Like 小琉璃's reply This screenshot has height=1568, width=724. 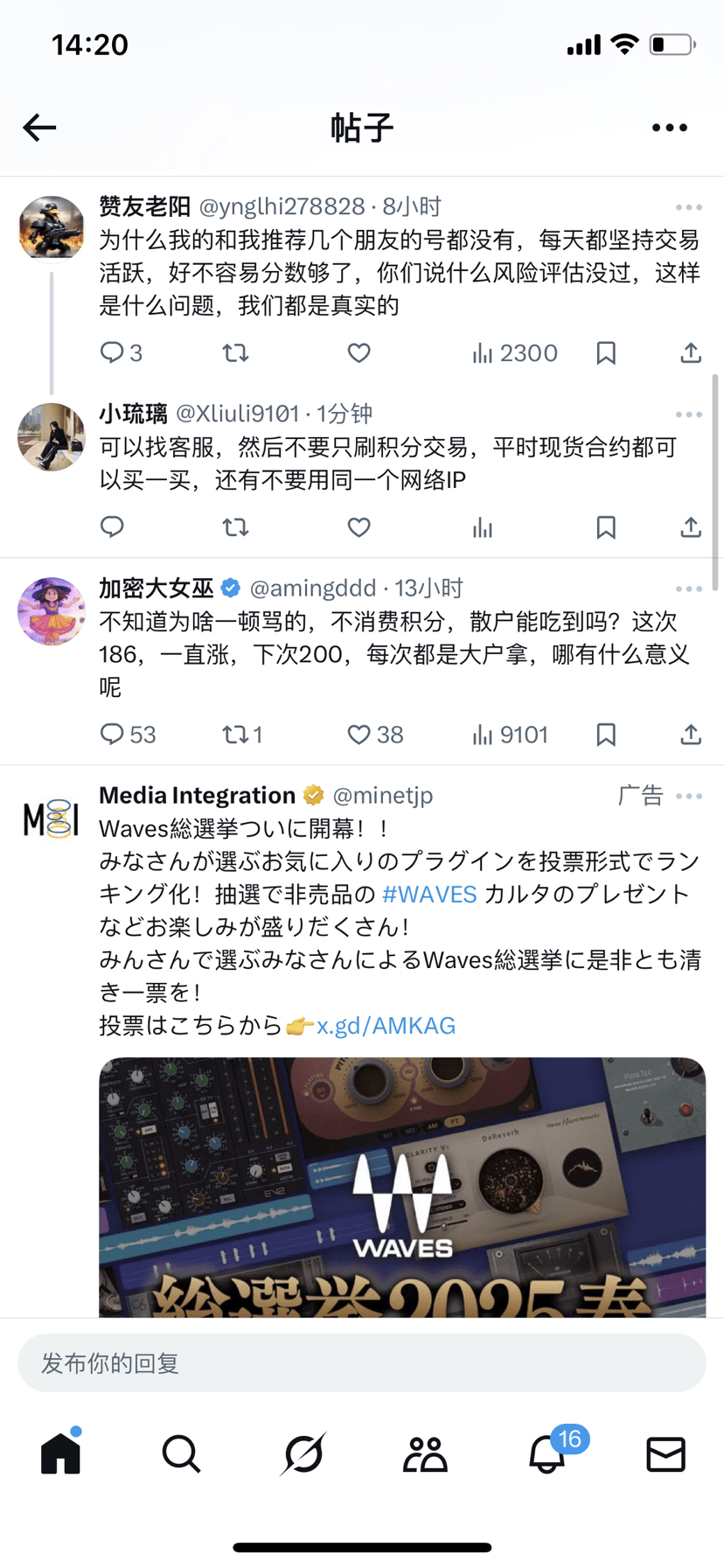point(359,527)
